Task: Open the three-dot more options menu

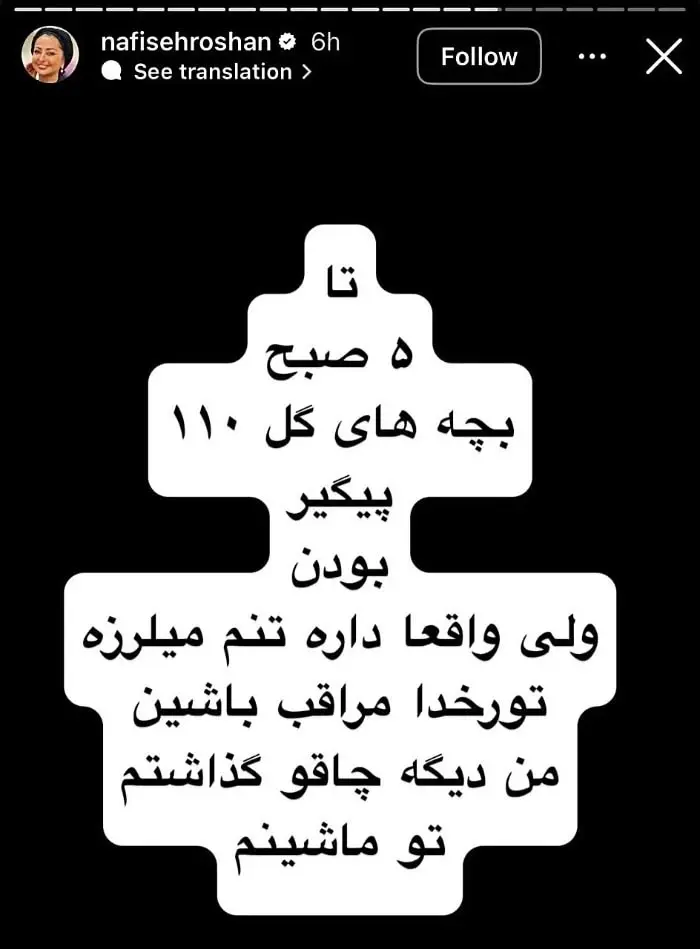Action: 593,57
